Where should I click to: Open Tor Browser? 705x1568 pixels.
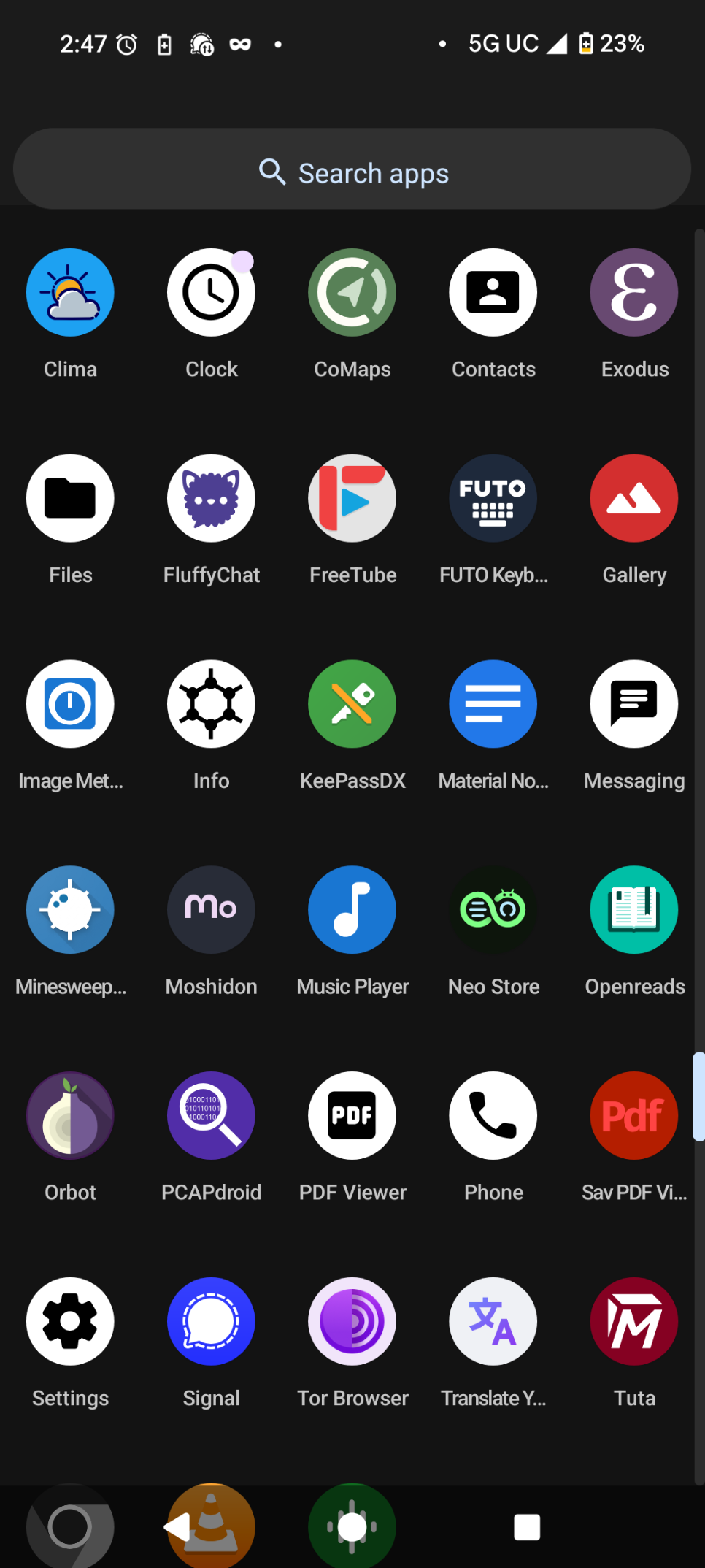coord(352,1322)
